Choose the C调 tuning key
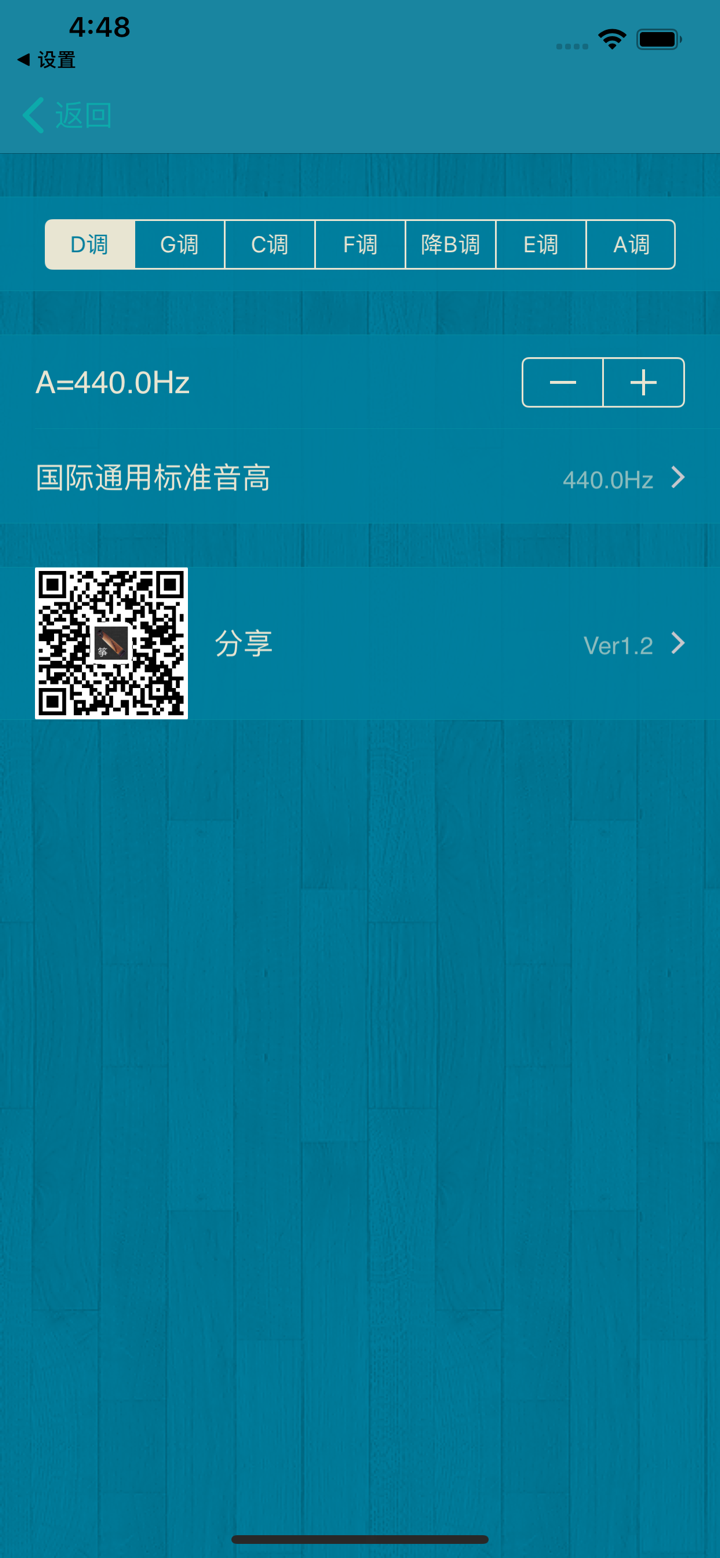The height and width of the screenshot is (1558, 720). (269, 244)
